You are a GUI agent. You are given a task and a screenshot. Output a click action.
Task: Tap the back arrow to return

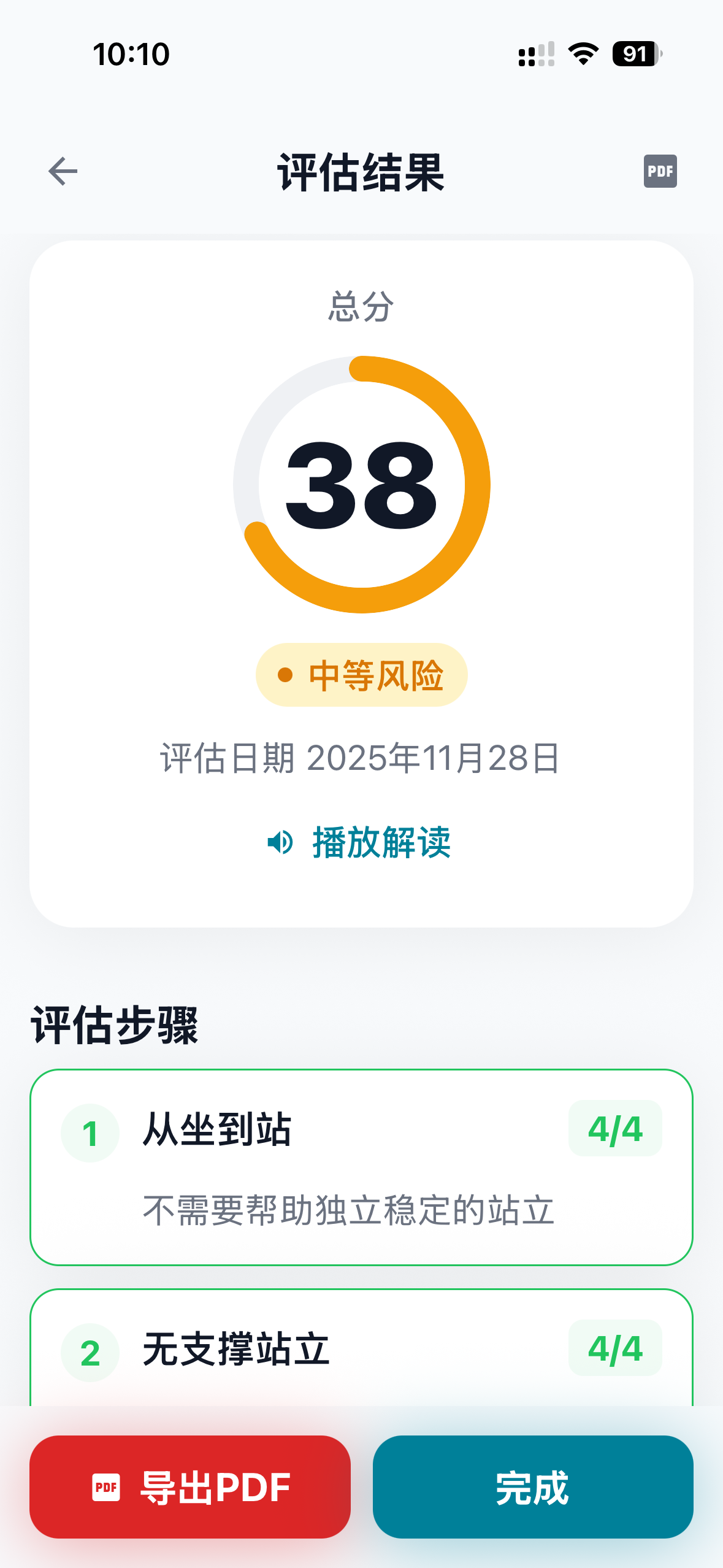[x=61, y=172]
